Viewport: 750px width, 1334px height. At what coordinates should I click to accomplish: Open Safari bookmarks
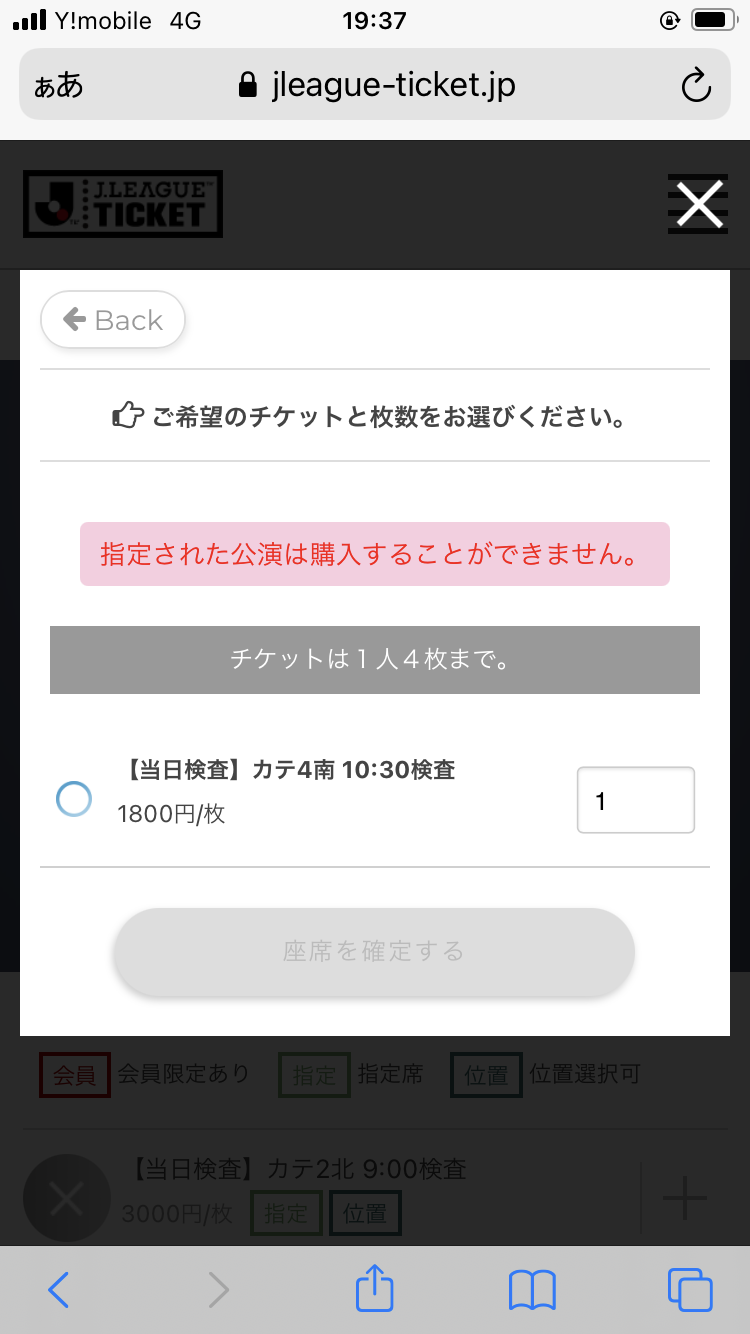(x=532, y=1290)
